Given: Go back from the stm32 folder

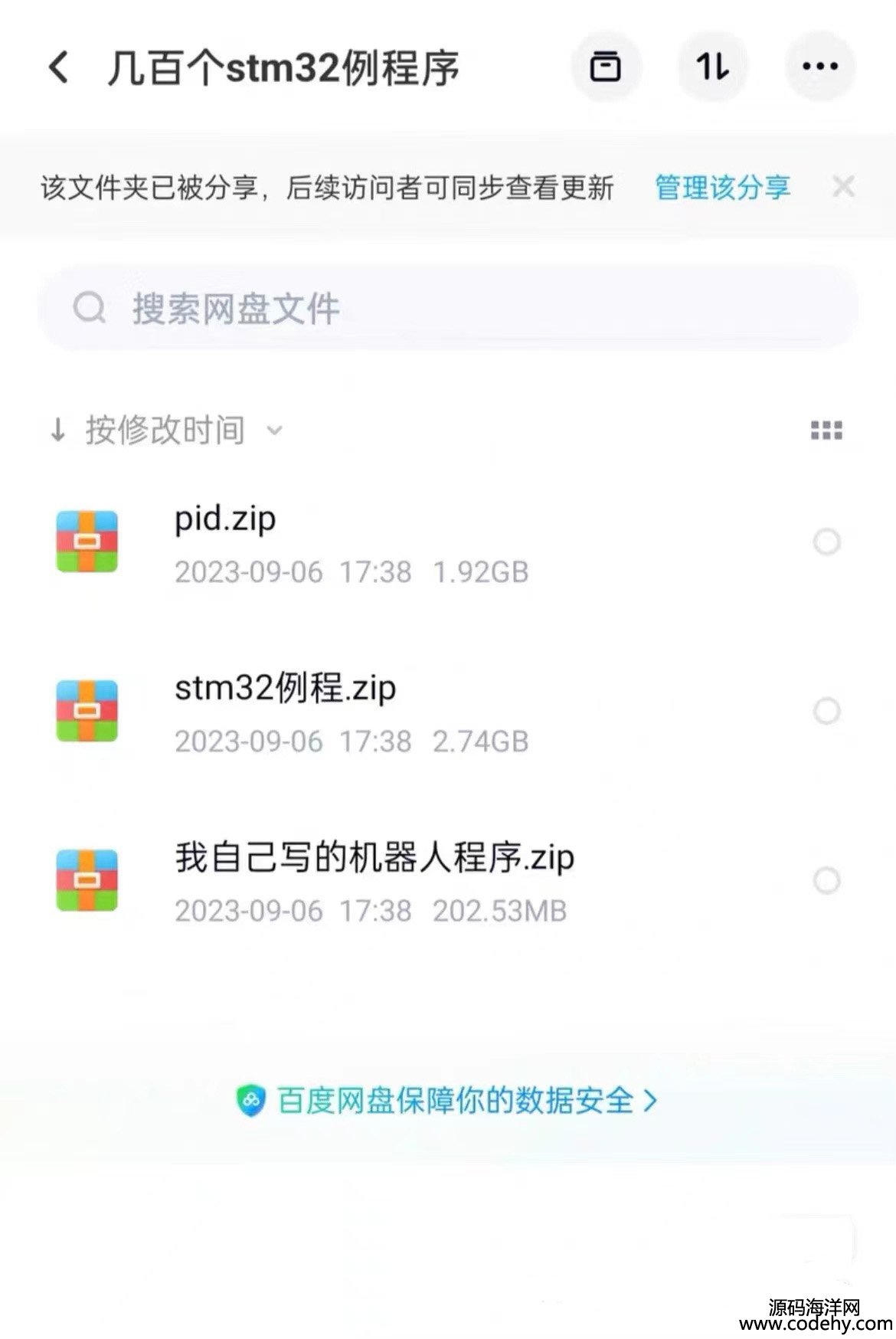Looking at the screenshot, I should (58, 67).
